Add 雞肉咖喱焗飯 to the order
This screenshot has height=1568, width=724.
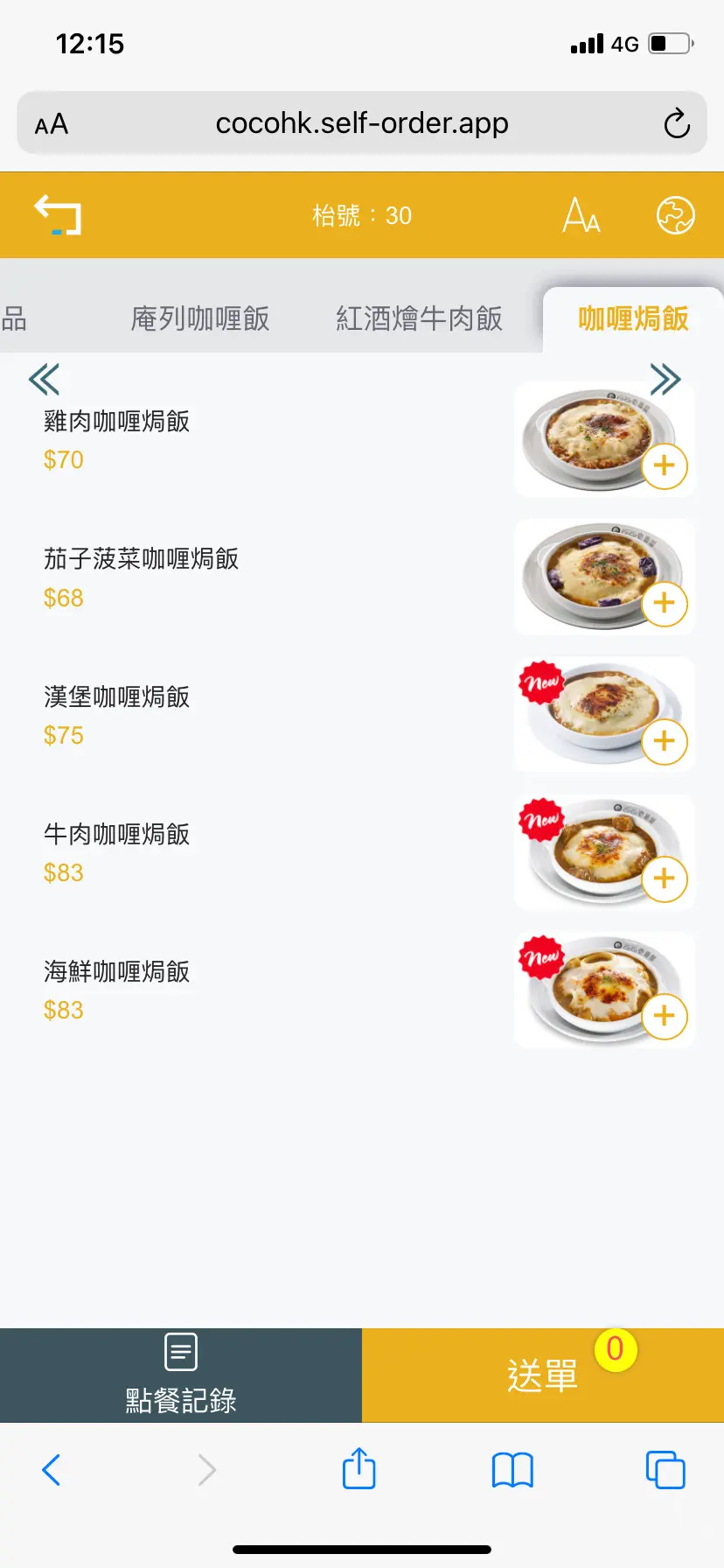(665, 465)
